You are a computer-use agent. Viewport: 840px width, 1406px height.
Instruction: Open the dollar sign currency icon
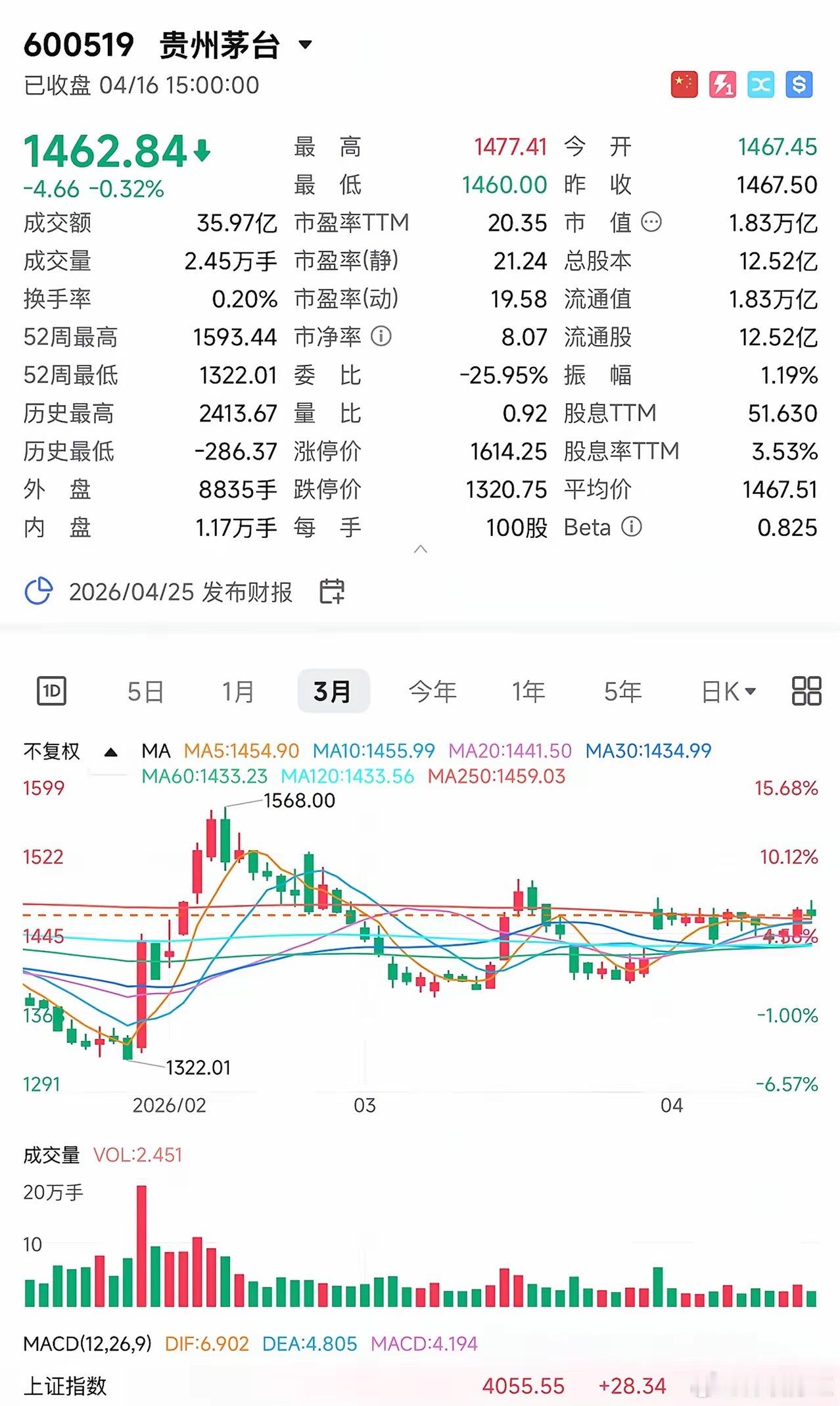pyautogui.click(x=799, y=84)
